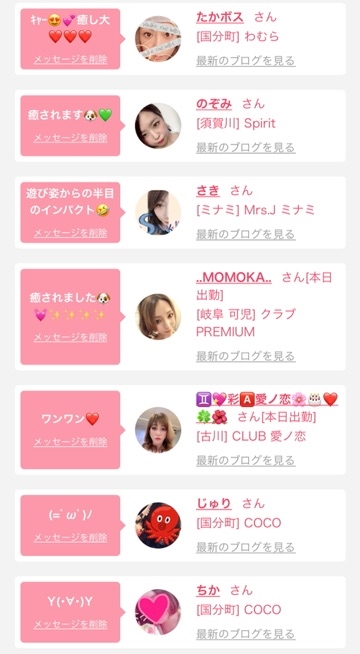Delete the 癒されます message to のぞみ

click(70, 138)
